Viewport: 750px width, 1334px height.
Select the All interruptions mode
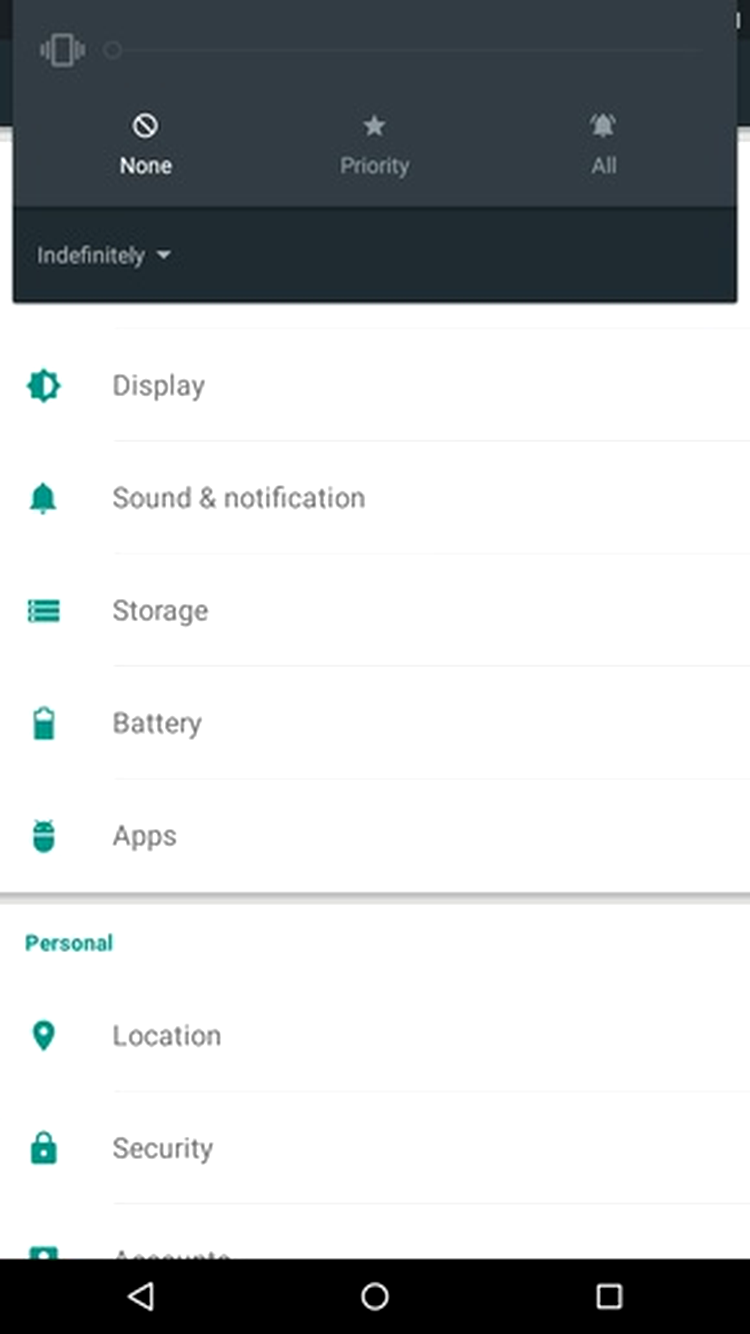[x=603, y=146]
